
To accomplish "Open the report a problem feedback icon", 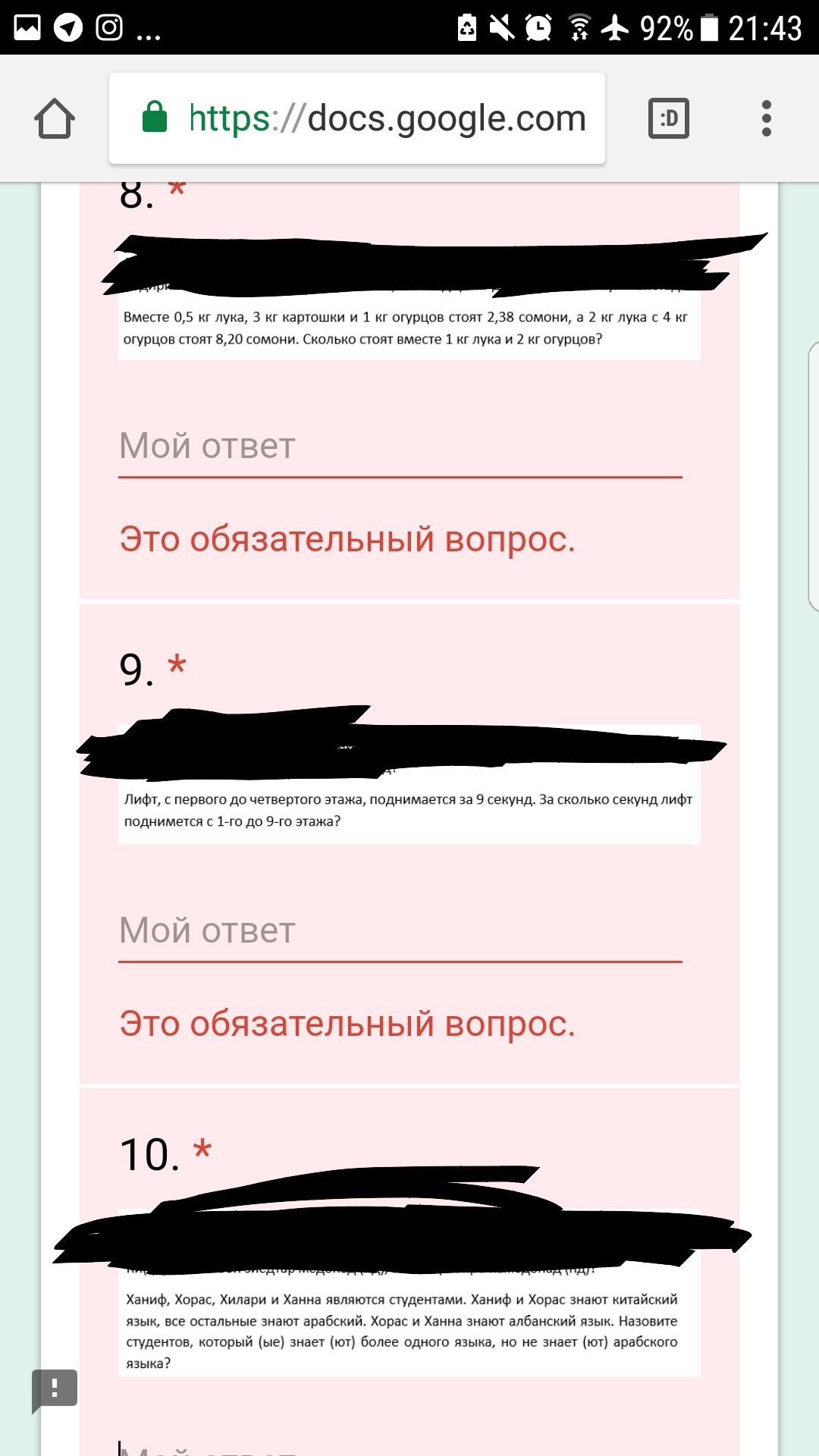I will (55, 1390).
